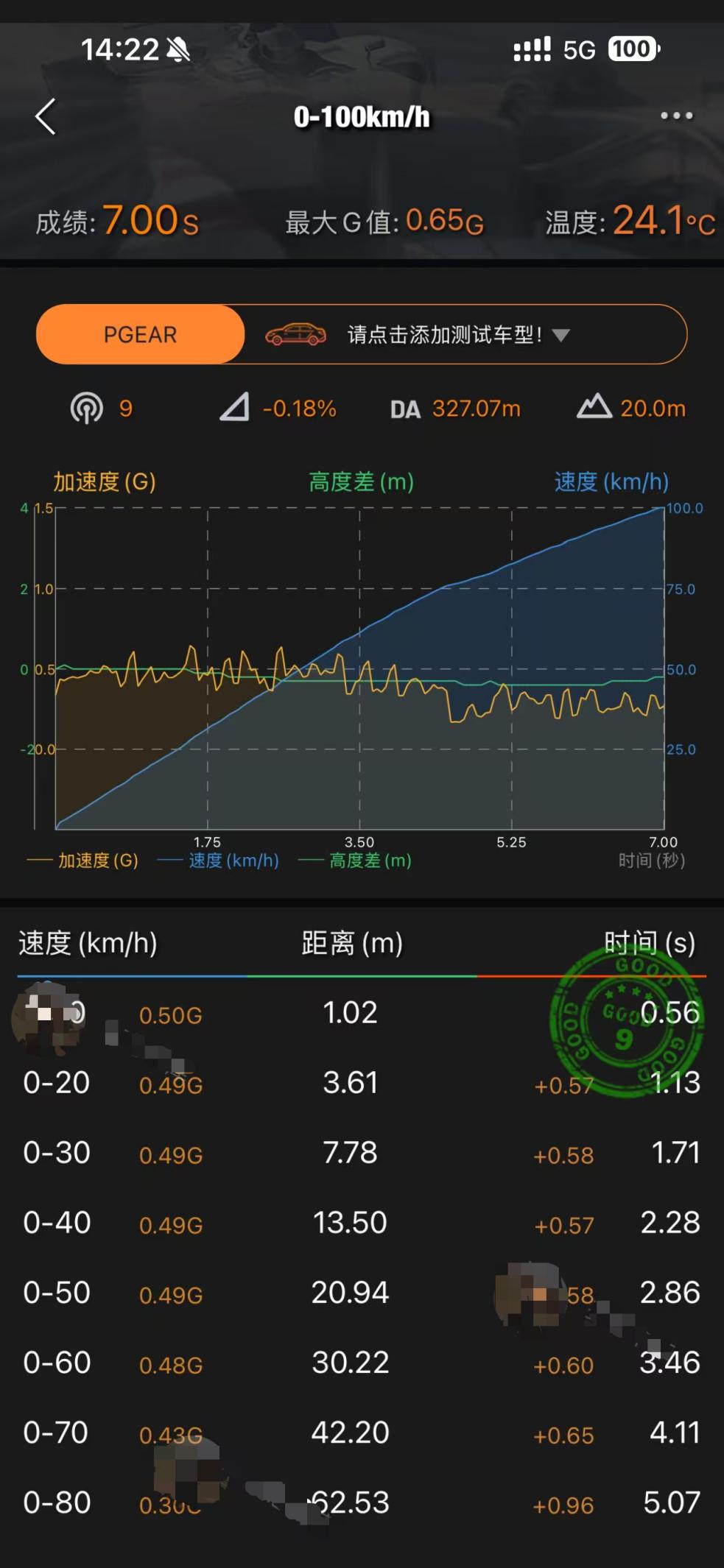The image size is (724, 1568).
Task: Toggle the 加速度 (G) chart legend
Action: click(x=83, y=861)
